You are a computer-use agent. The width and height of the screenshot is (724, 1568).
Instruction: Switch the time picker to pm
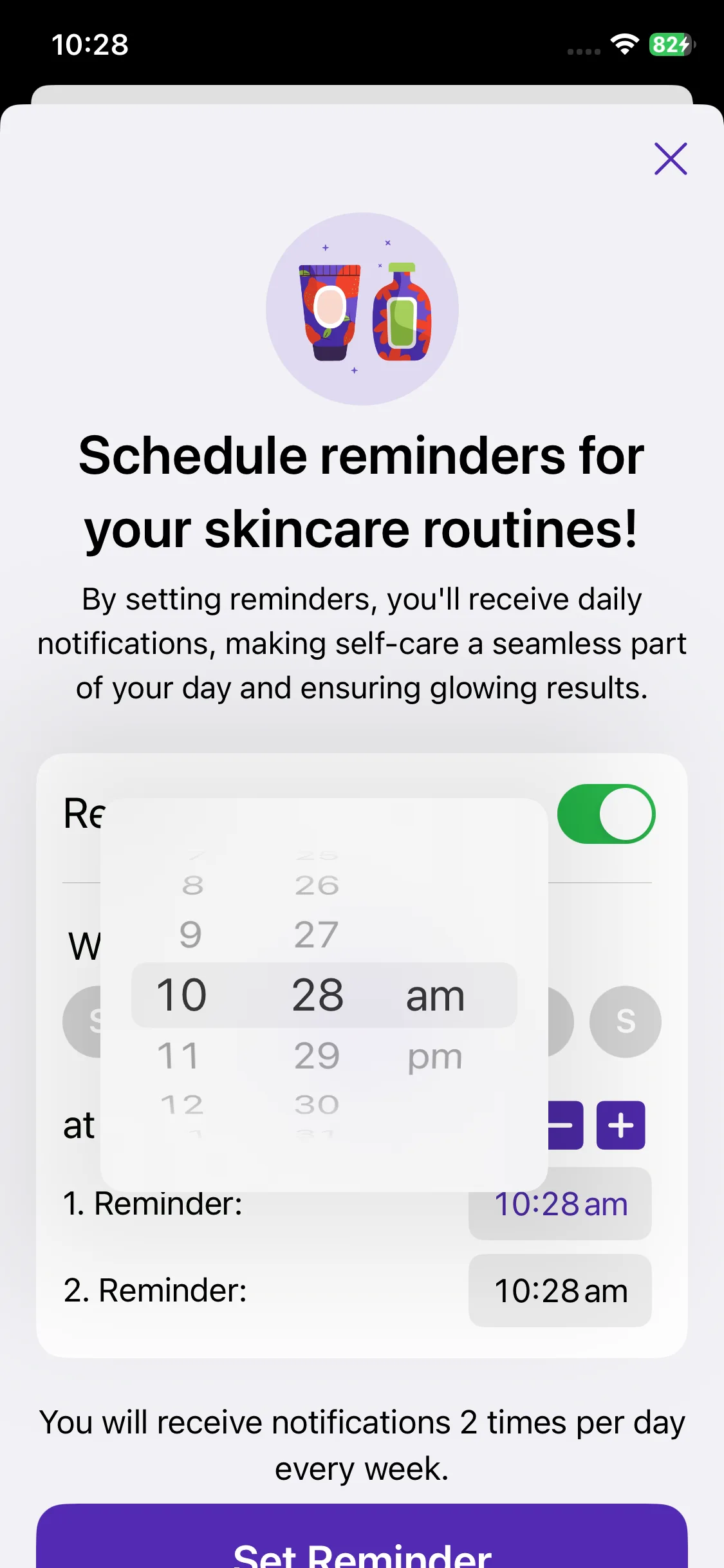(434, 1056)
